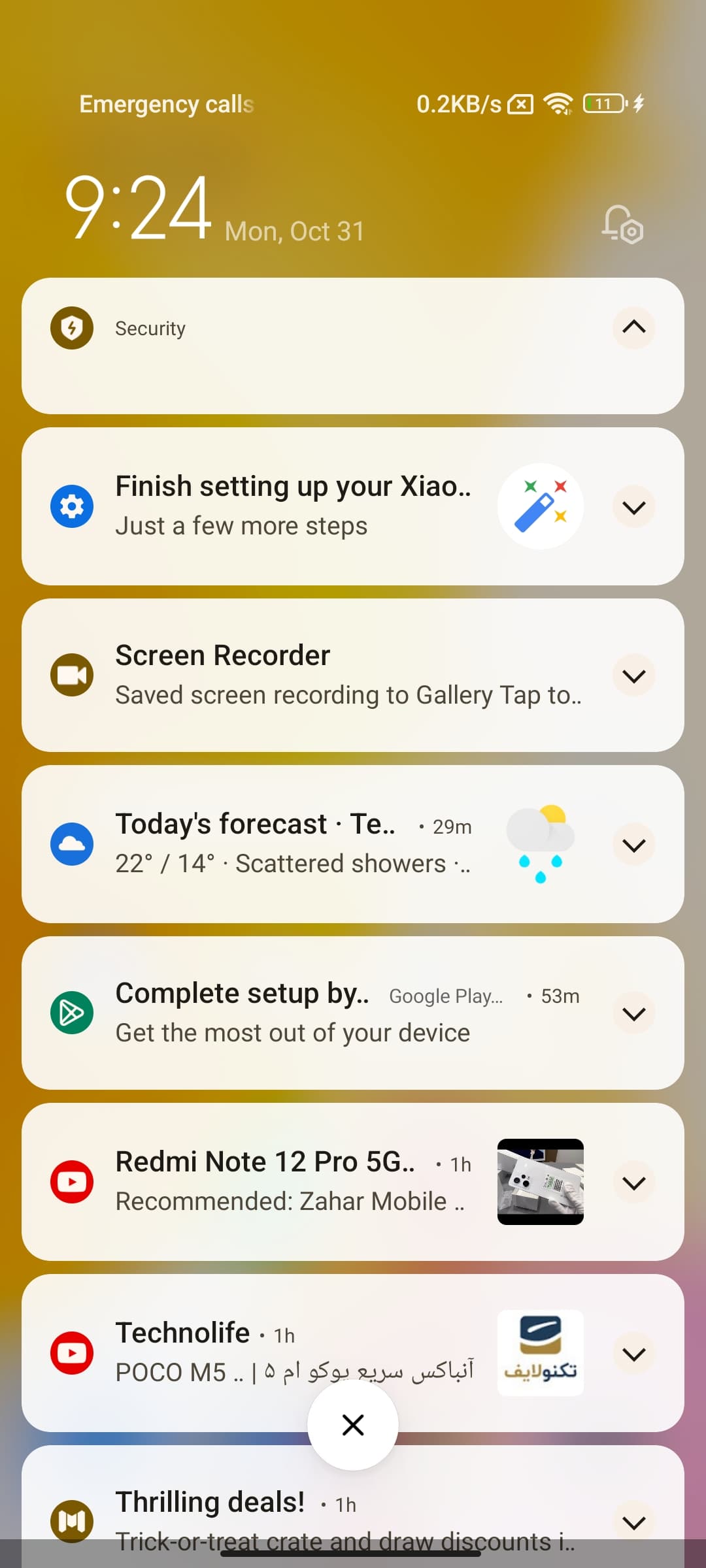Expand the Screen Recorder notification
Viewport: 706px width, 1568px height.
633,676
